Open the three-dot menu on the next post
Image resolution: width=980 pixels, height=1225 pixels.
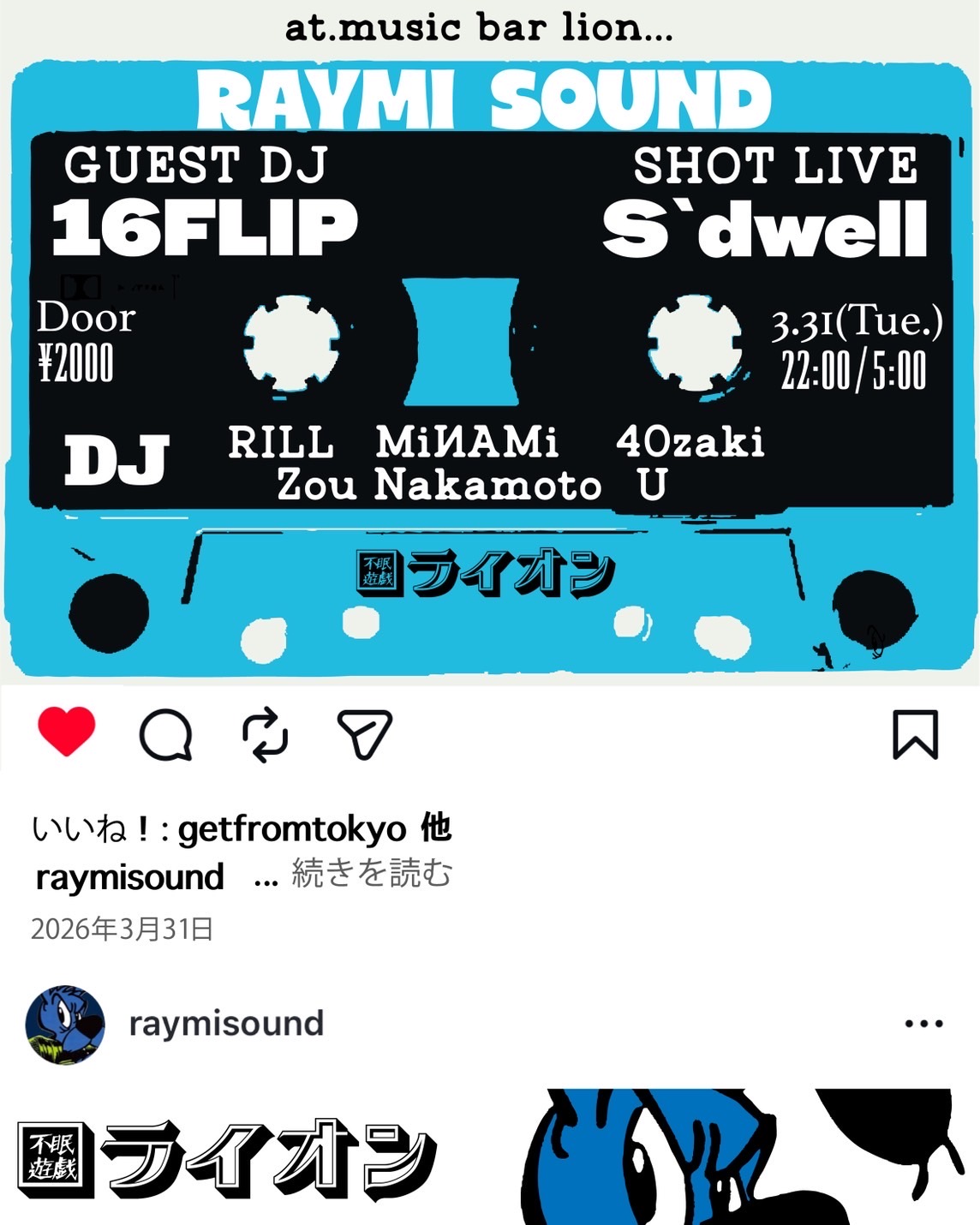tap(923, 1024)
